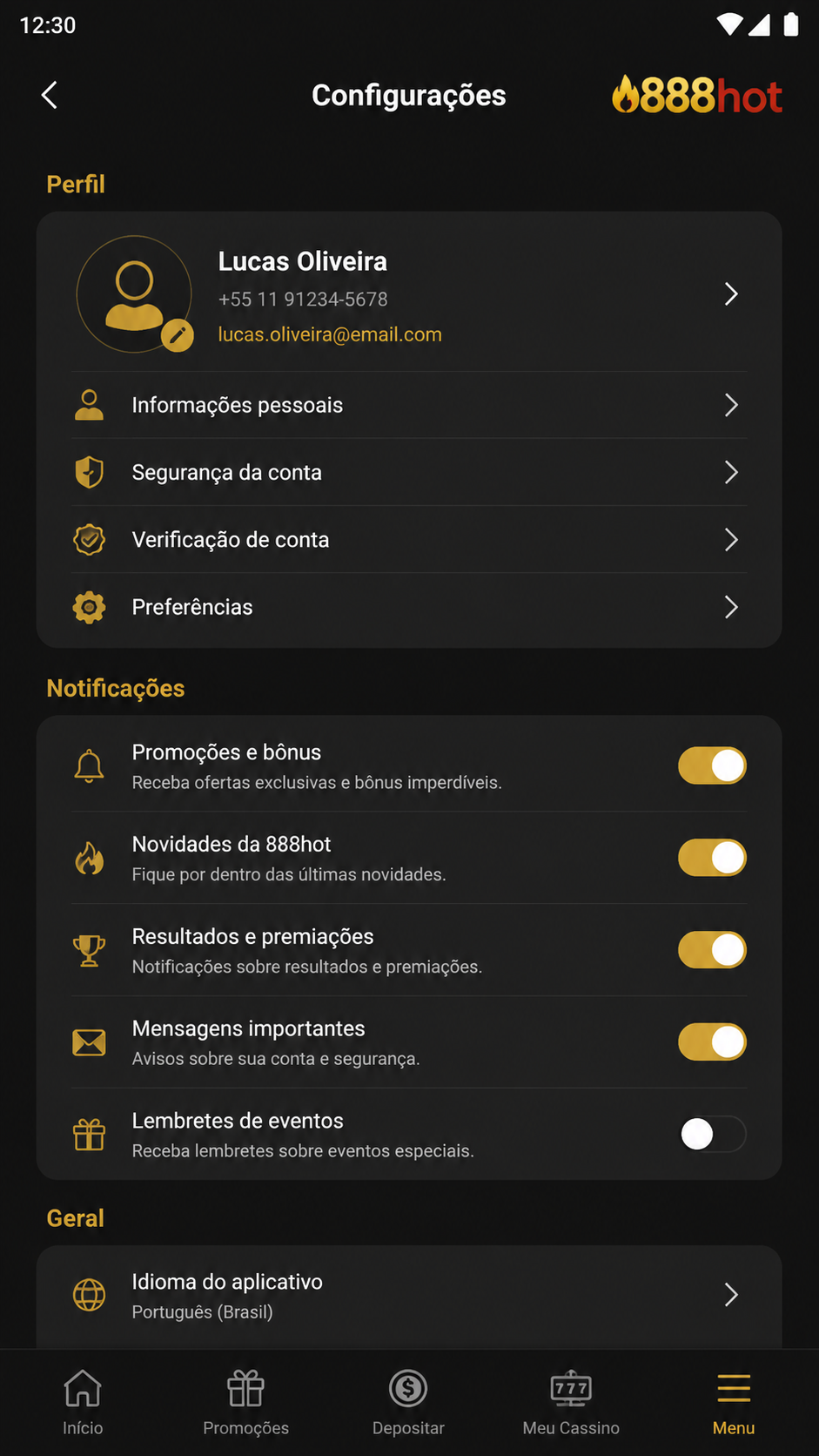The width and height of the screenshot is (819, 1456).
Task: Switch to the Início tab
Action: tap(83, 1402)
